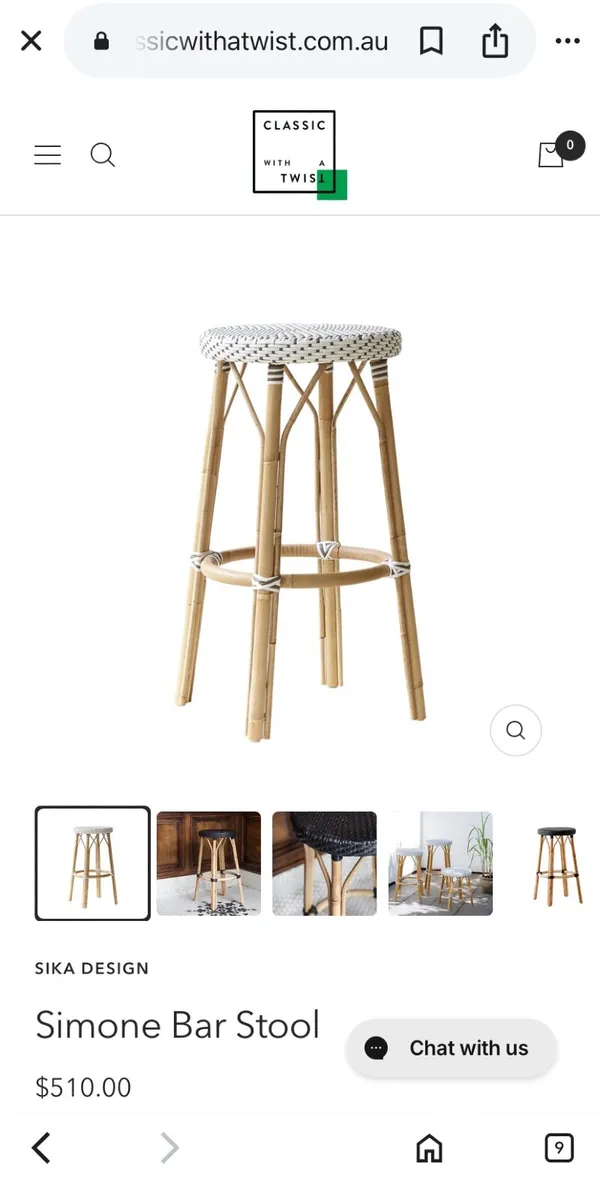The width and height of the screenshot is (600, 1200).
Task: Zoom in on the product image
Action: coord(515,731)
